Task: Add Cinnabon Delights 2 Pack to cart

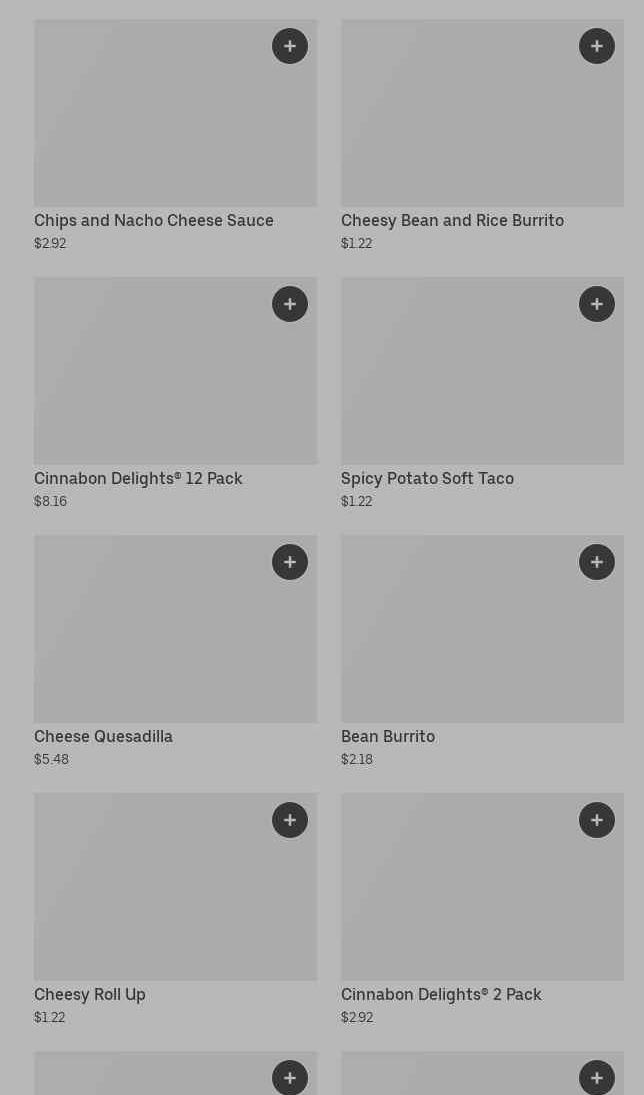Action: click(597, 820)
